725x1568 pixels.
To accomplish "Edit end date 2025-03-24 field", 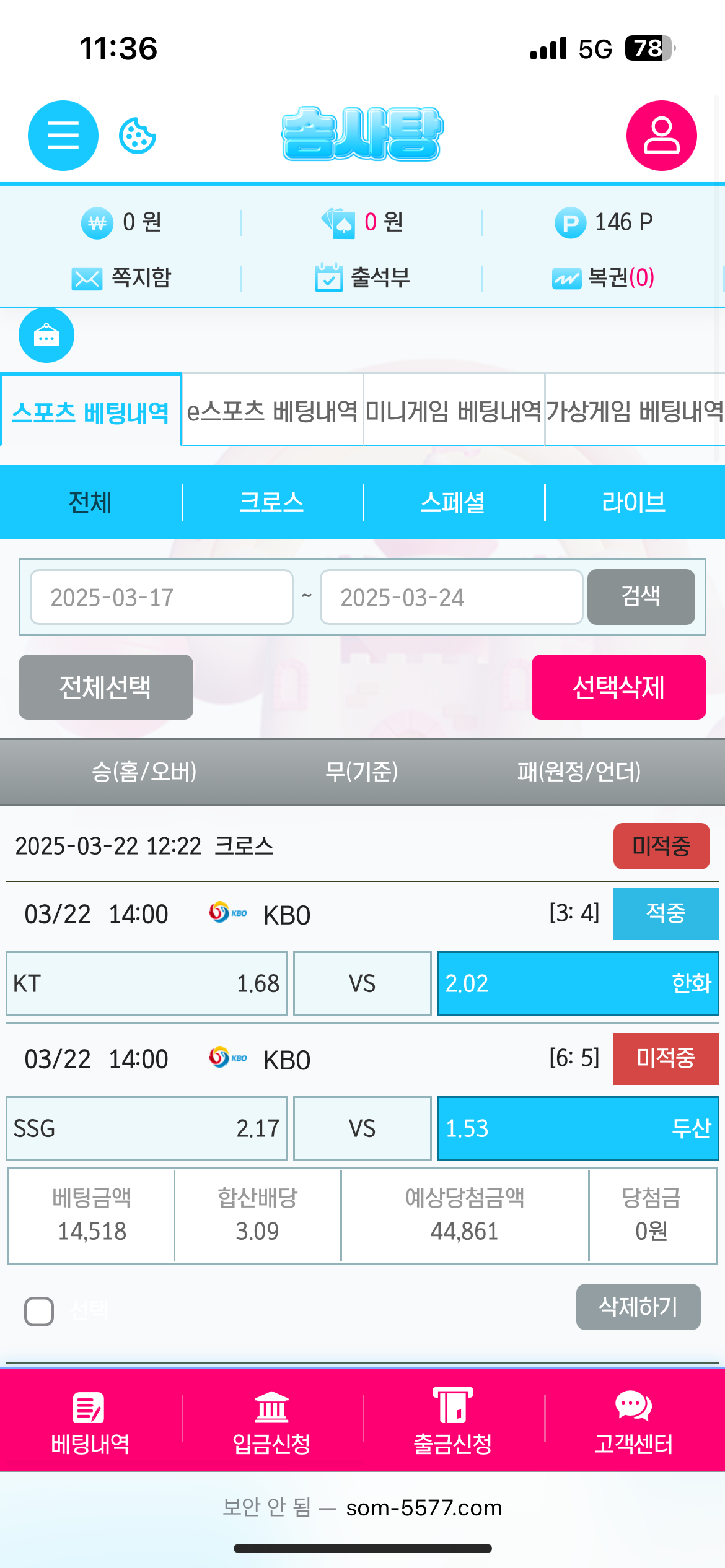I will pos(451,597).
